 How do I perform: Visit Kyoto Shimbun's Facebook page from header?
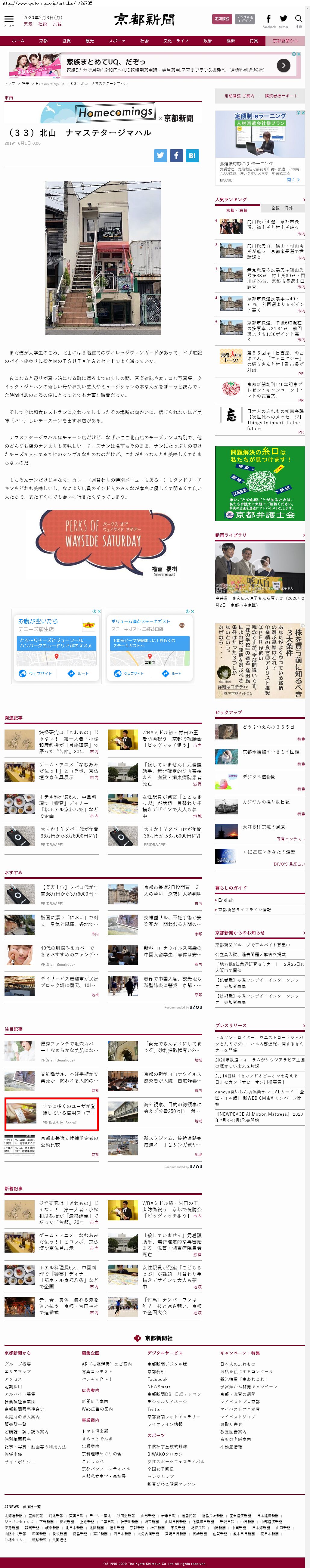tap(268, 20)
